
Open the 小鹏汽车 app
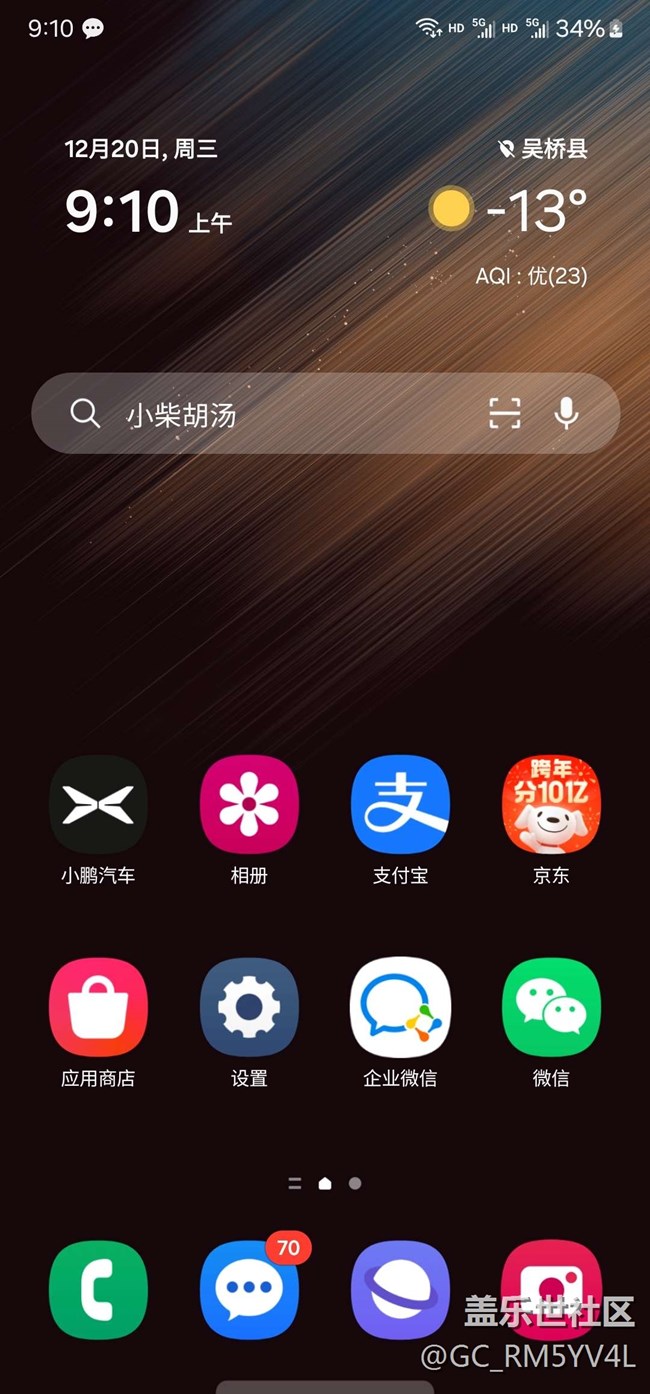pyautogui.click(x=98, y=805)
